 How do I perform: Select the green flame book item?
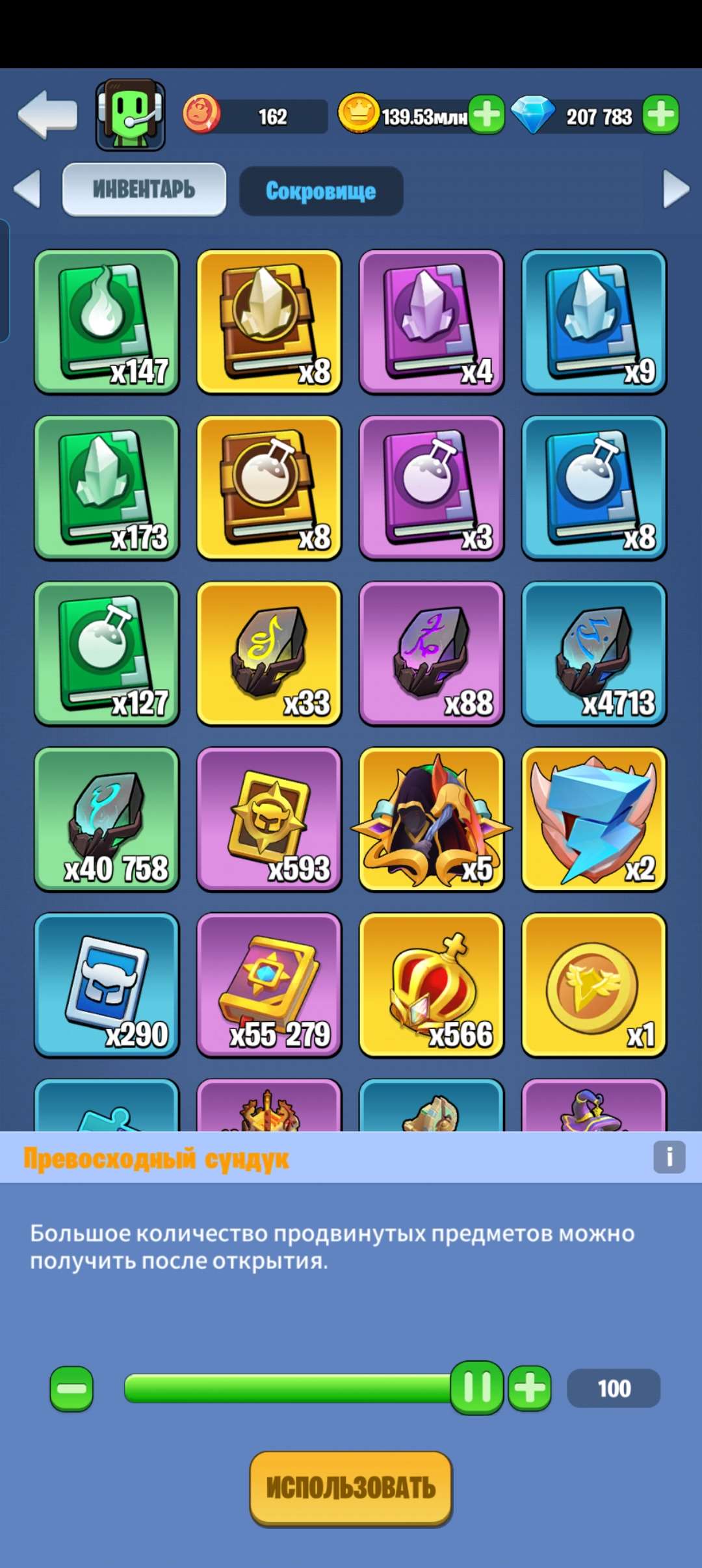coord(106,322)
